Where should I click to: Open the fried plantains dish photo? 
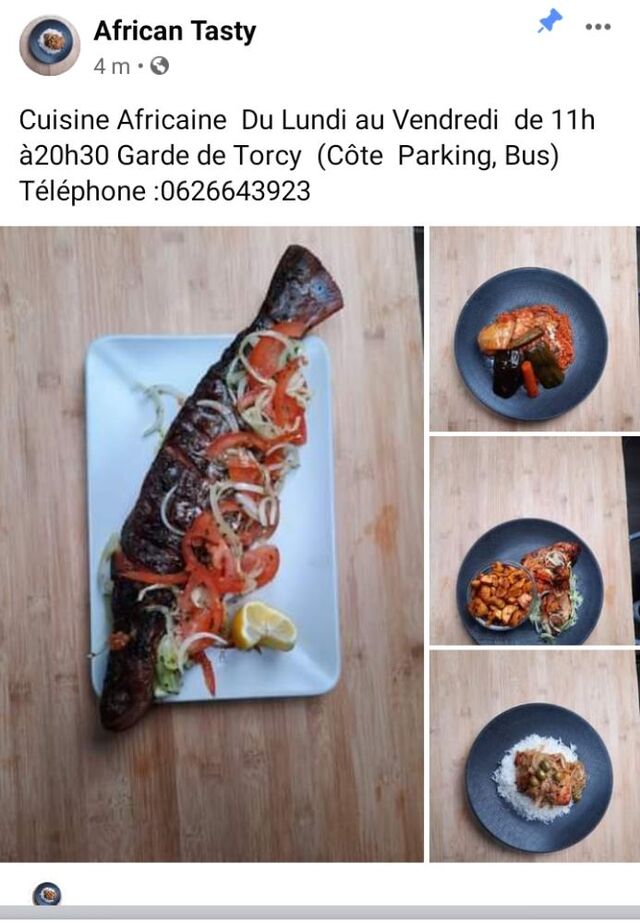[532, 540]
